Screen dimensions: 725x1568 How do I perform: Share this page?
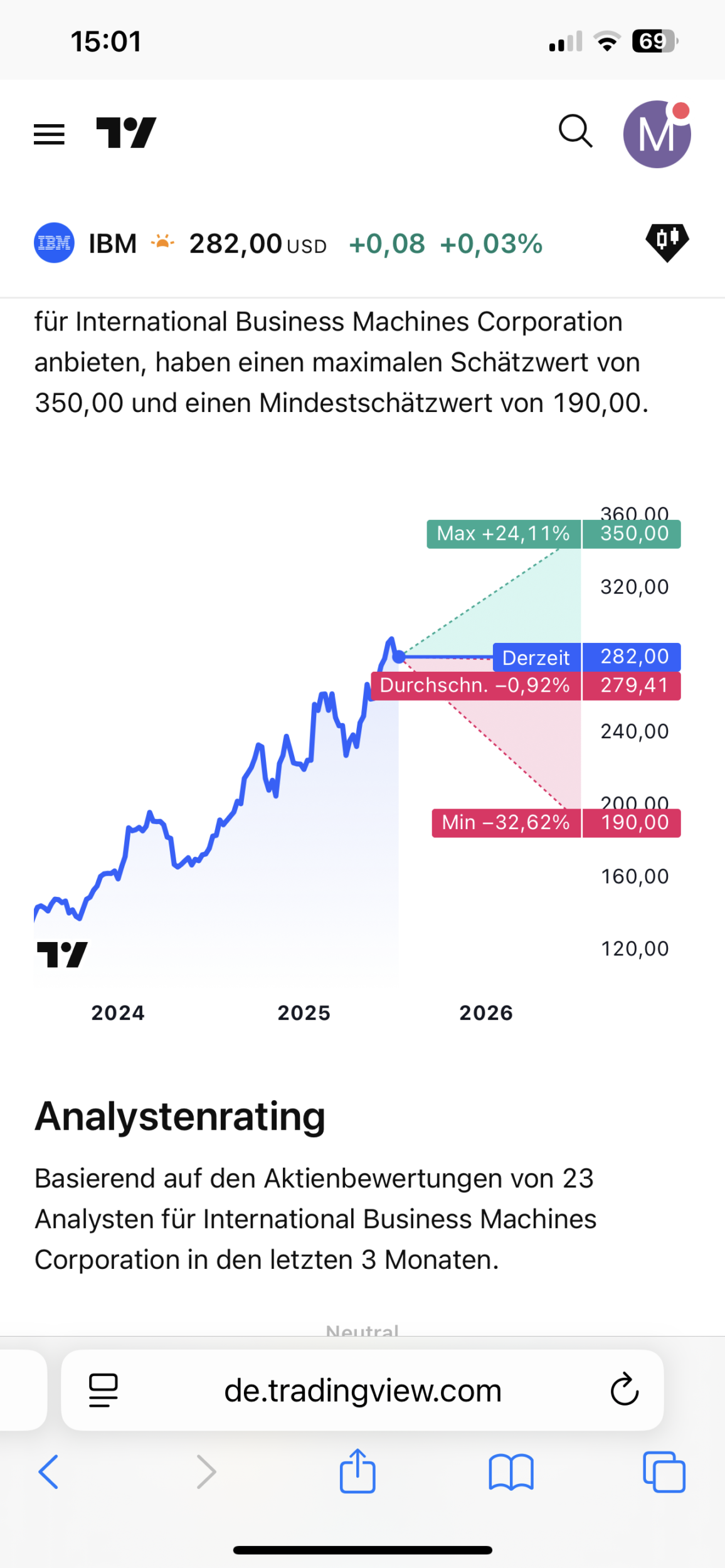(x=357, y=1471)
